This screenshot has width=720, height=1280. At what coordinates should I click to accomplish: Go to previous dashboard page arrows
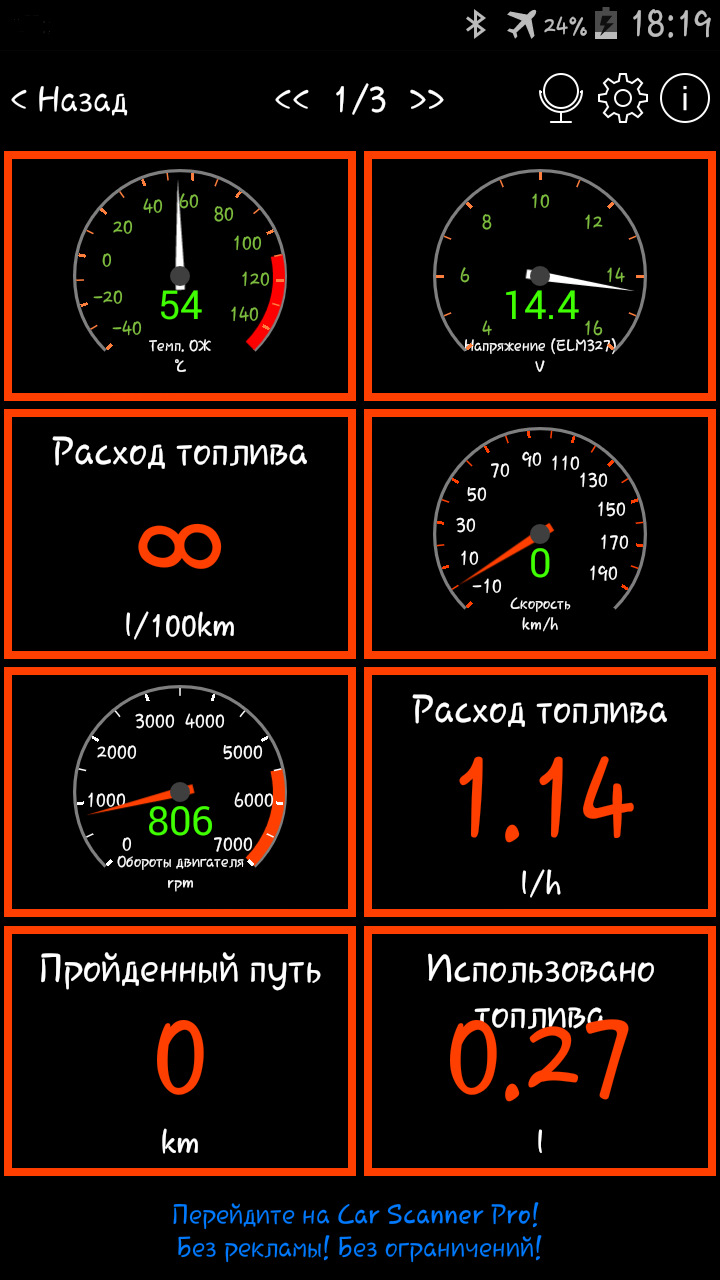click(292, 100)
